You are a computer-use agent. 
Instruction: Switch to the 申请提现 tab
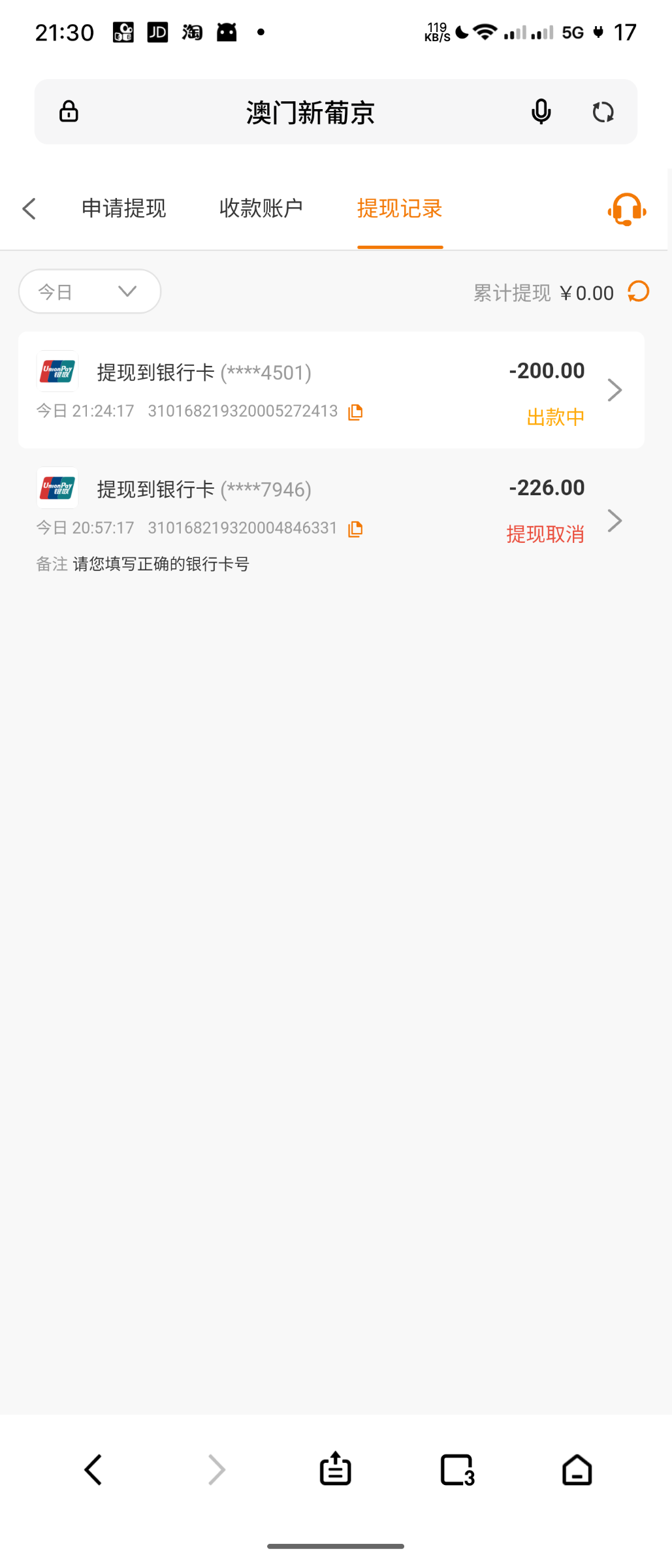(x=124, y=209)
